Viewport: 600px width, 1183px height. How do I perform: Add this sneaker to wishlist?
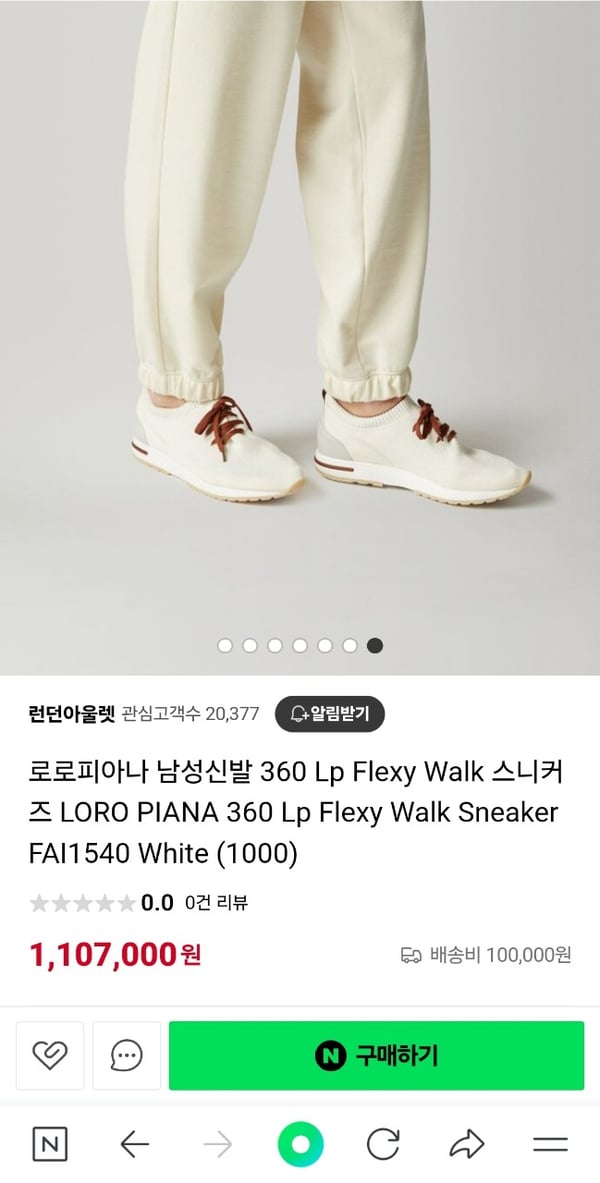49,1055
